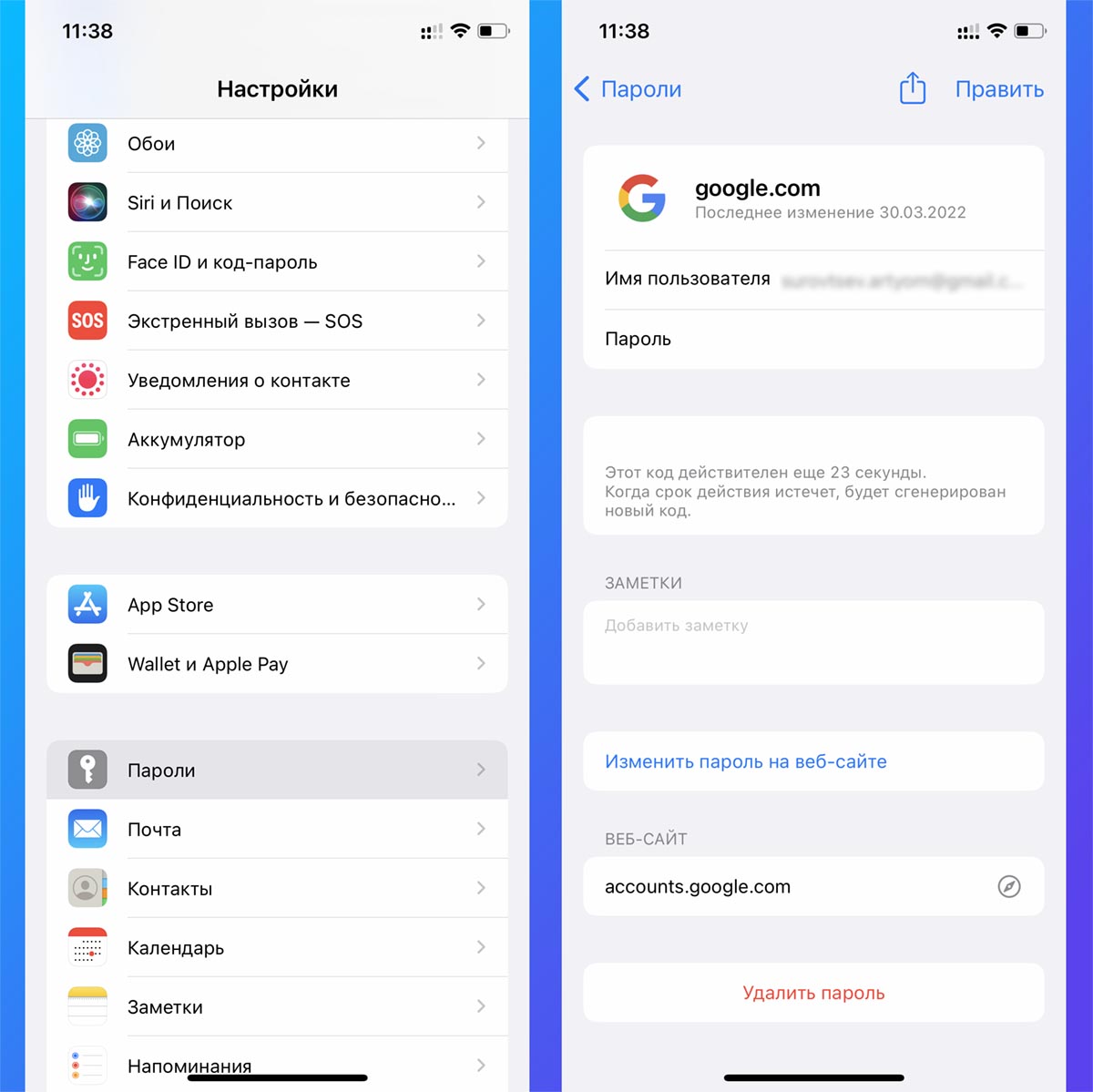Tap Изменить пароль на веб-сайте
This screenshot has height=1092, width=1093.
coord(746,761)
